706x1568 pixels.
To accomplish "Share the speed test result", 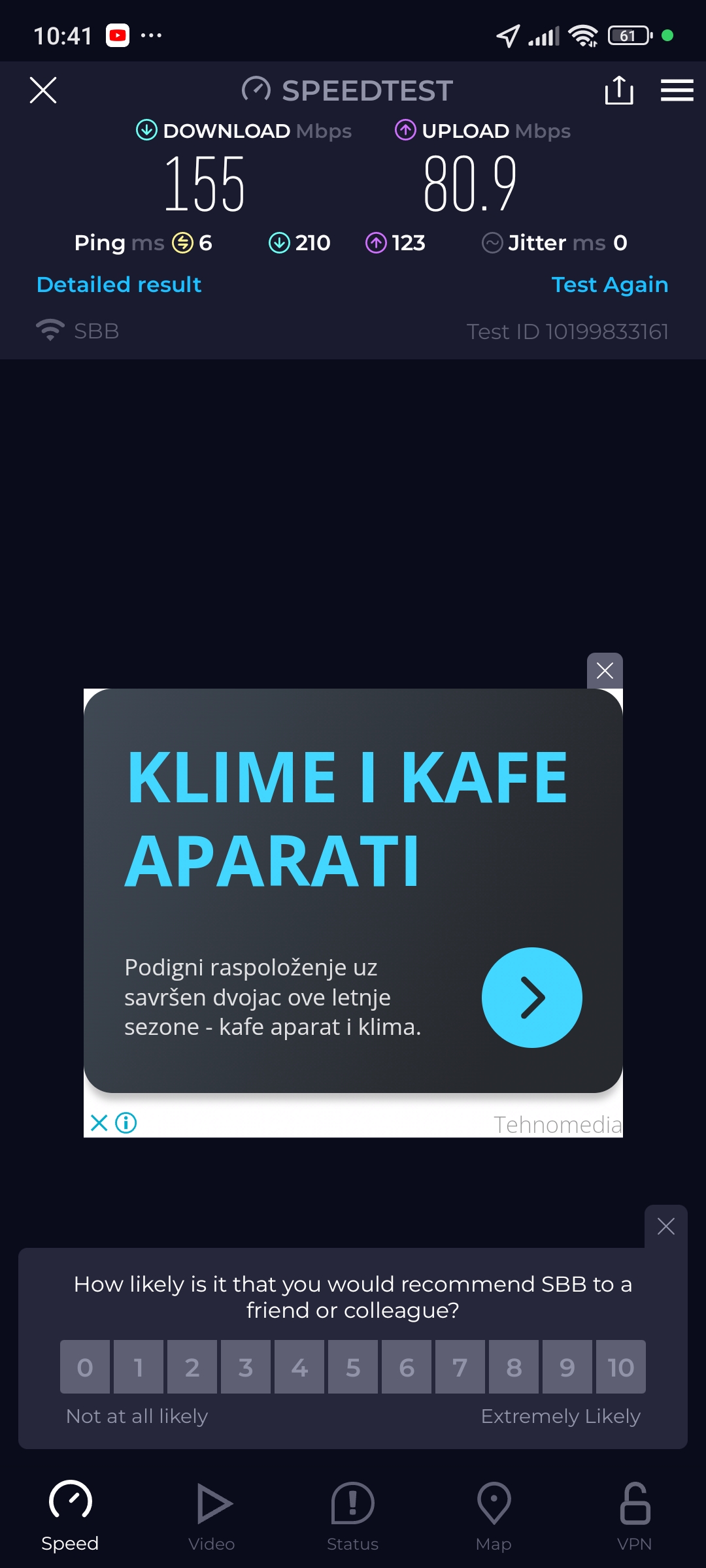I will coord(618,90).
